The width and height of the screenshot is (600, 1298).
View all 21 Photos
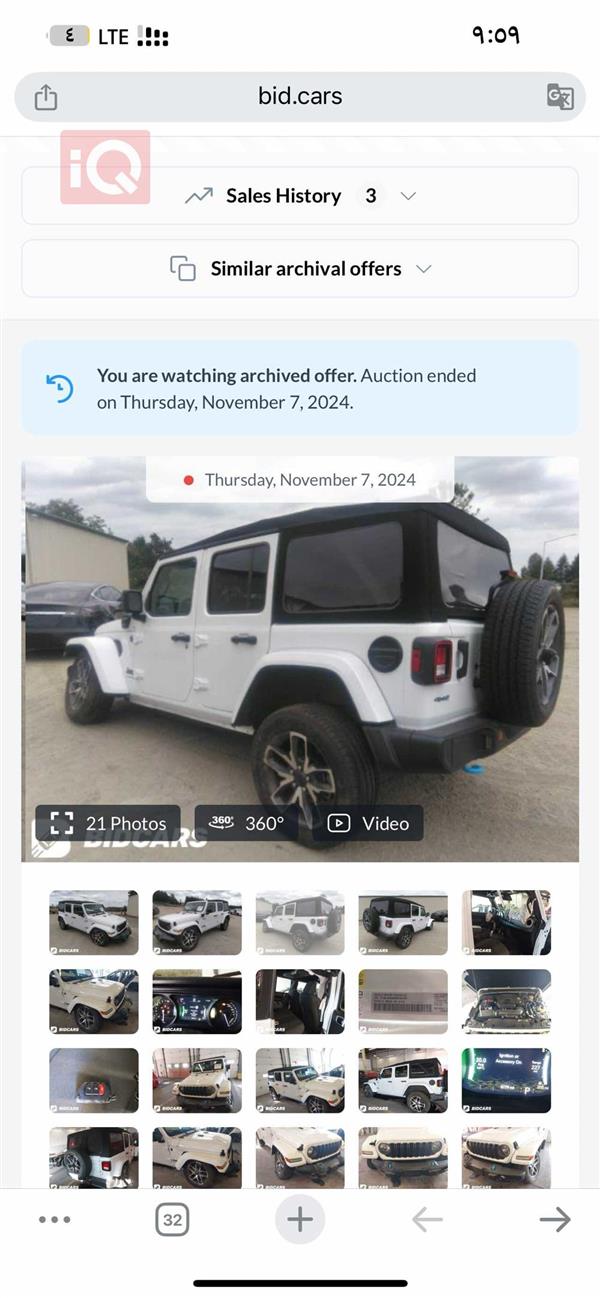108,823
